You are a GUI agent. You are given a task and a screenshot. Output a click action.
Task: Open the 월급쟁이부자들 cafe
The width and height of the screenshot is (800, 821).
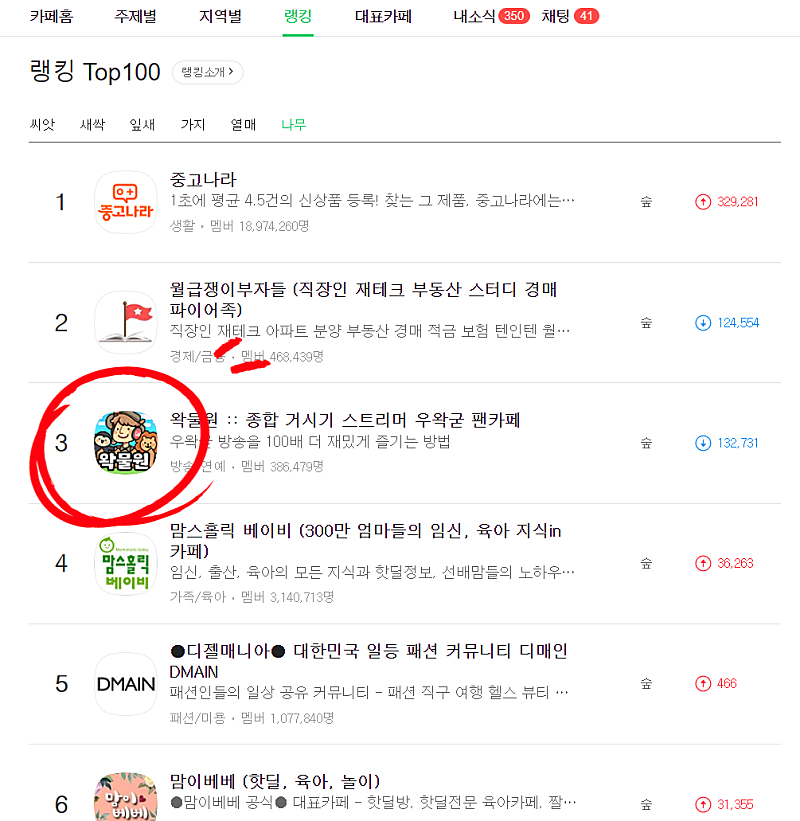[x=364, y=290]
